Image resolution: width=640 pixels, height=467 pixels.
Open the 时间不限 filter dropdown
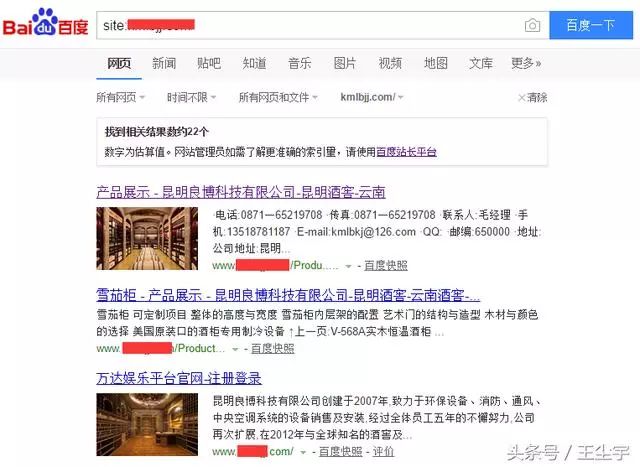191,97
